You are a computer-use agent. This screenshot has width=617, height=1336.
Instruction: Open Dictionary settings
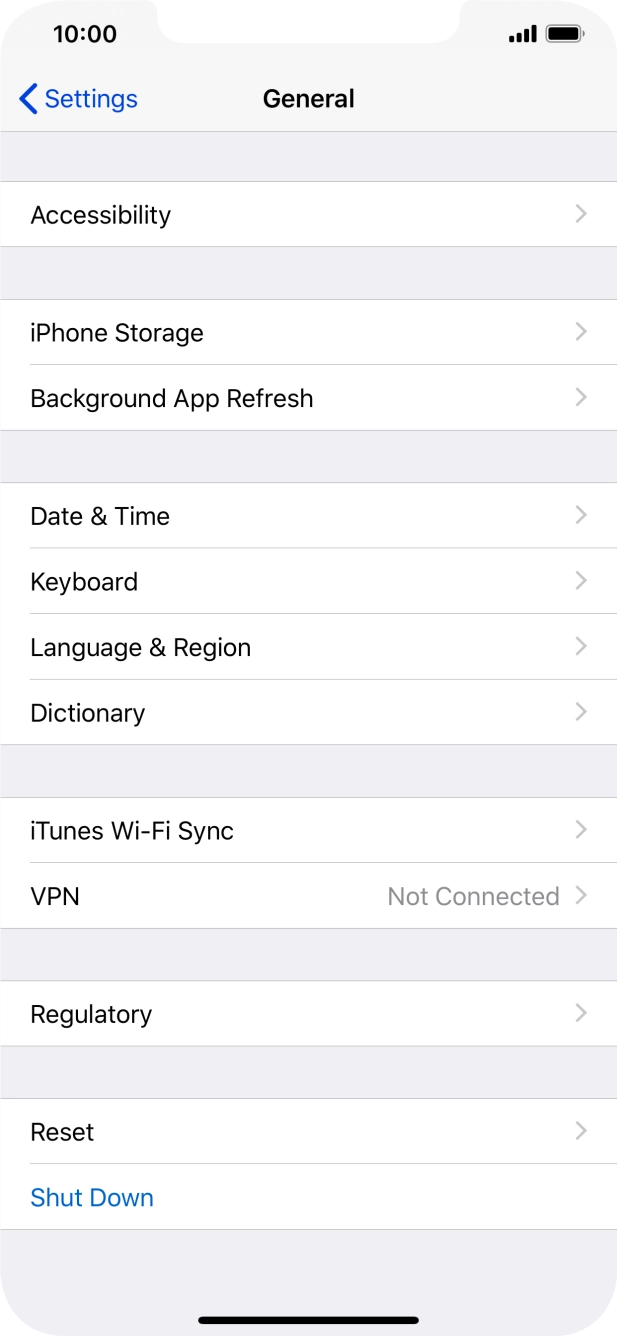pos(308,713)
